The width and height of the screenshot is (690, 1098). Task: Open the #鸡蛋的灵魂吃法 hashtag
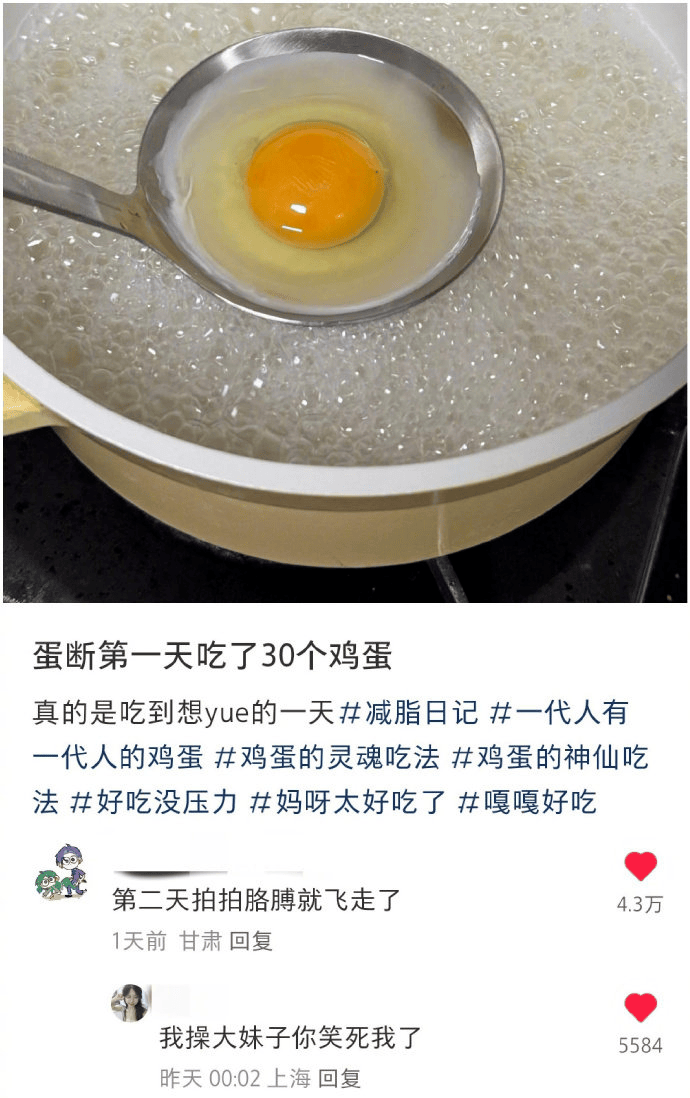coord(326,757)
